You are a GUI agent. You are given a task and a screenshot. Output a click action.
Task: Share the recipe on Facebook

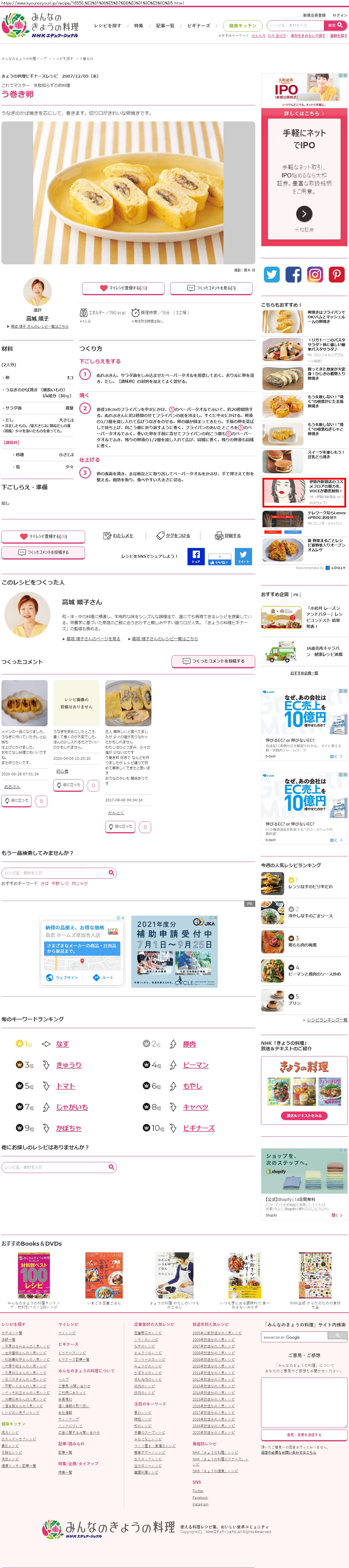(195, 556)
